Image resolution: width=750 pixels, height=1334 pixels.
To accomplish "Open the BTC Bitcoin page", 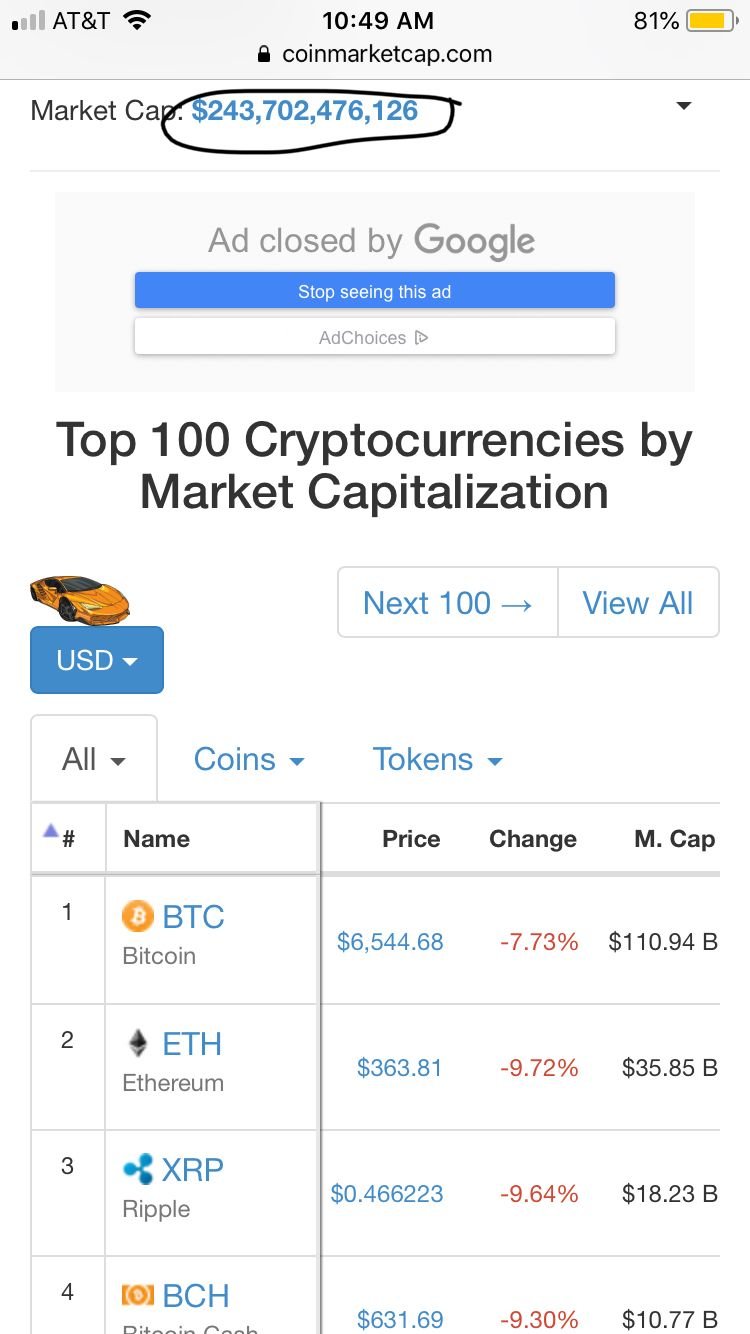I will (193, 916).
